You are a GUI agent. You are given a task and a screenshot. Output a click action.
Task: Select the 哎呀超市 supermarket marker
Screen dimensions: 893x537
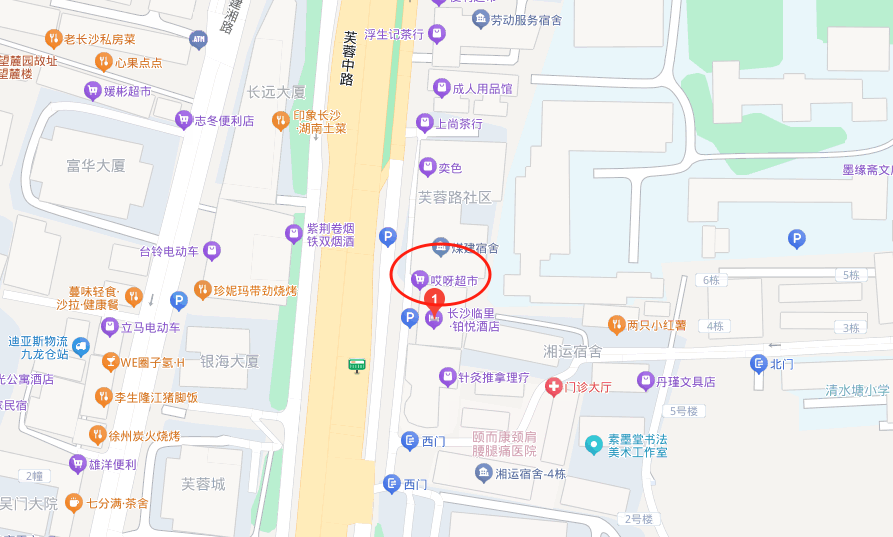point(419,280)
